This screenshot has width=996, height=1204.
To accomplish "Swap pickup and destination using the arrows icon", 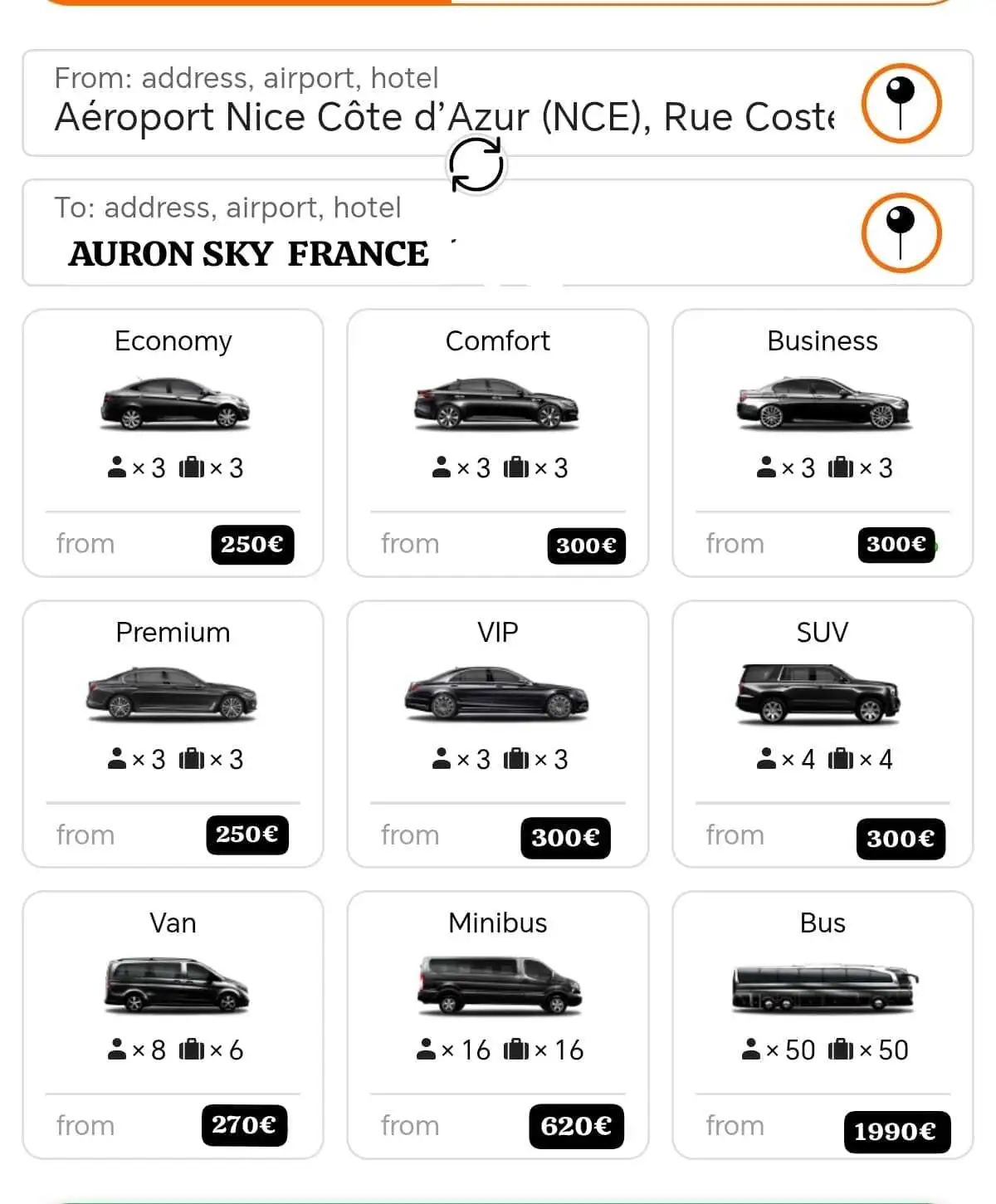I will click(x=476, y=164).
